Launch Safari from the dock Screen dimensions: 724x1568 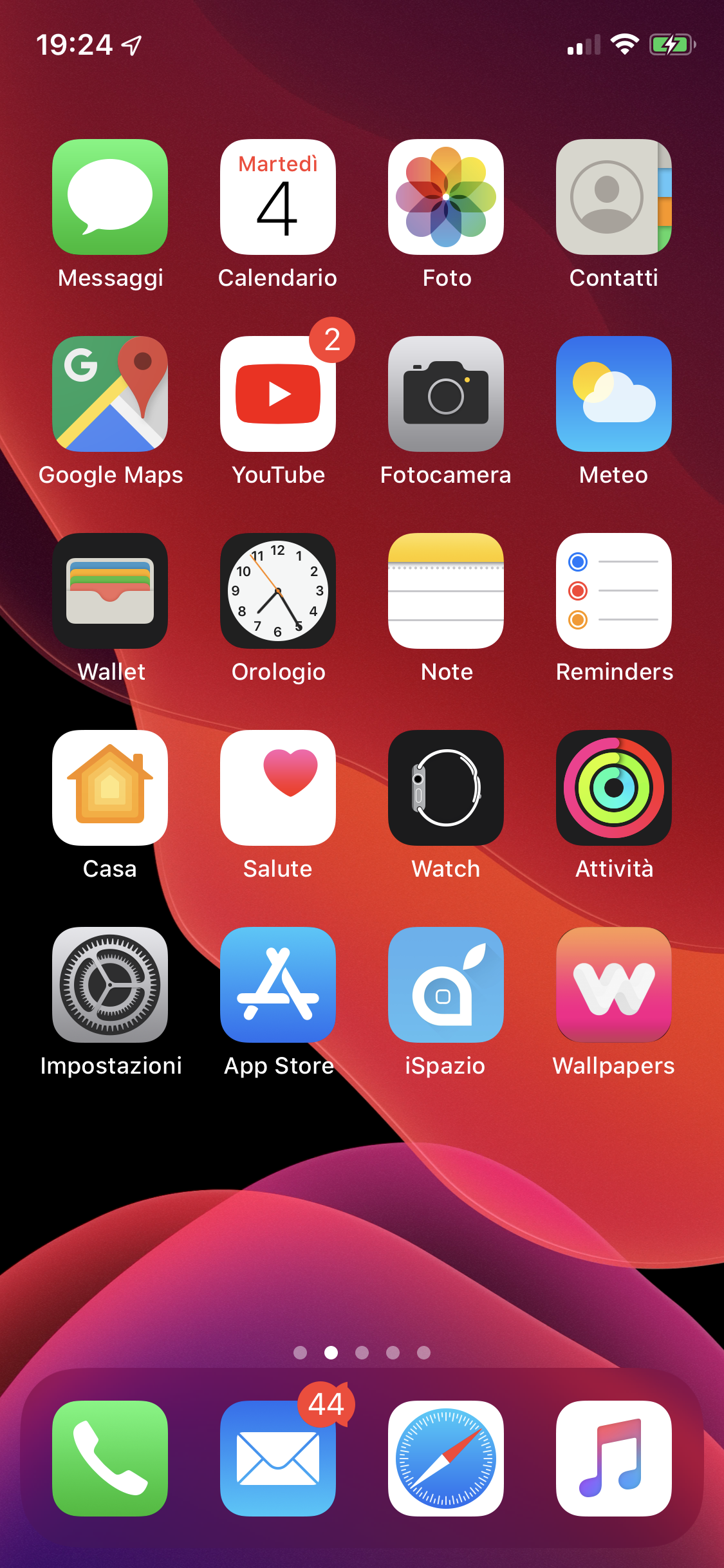pyautogui.click(x=446, y=1459)
